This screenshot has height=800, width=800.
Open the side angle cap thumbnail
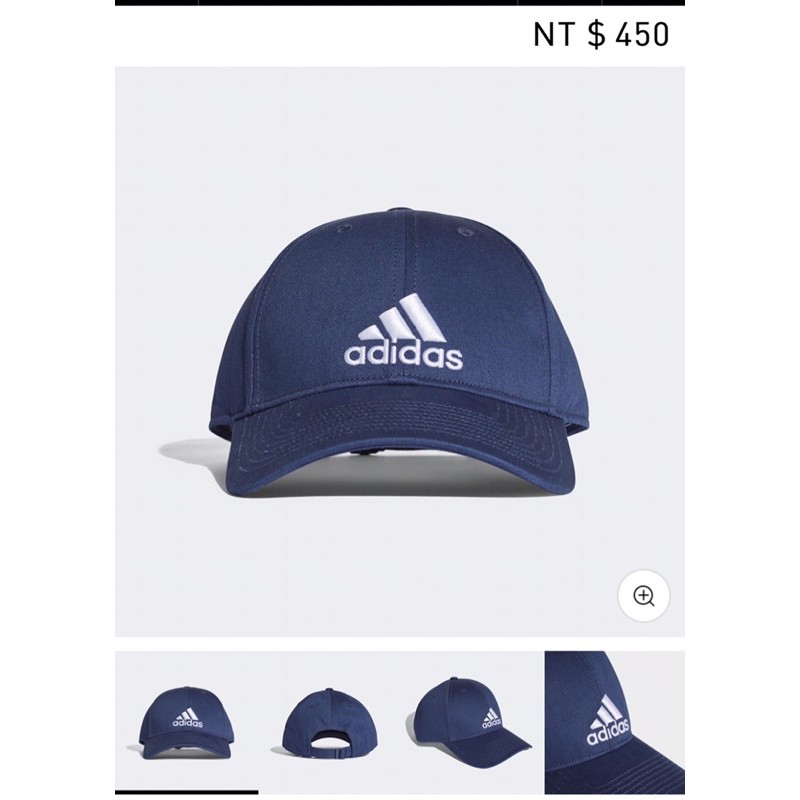(471, 722)
